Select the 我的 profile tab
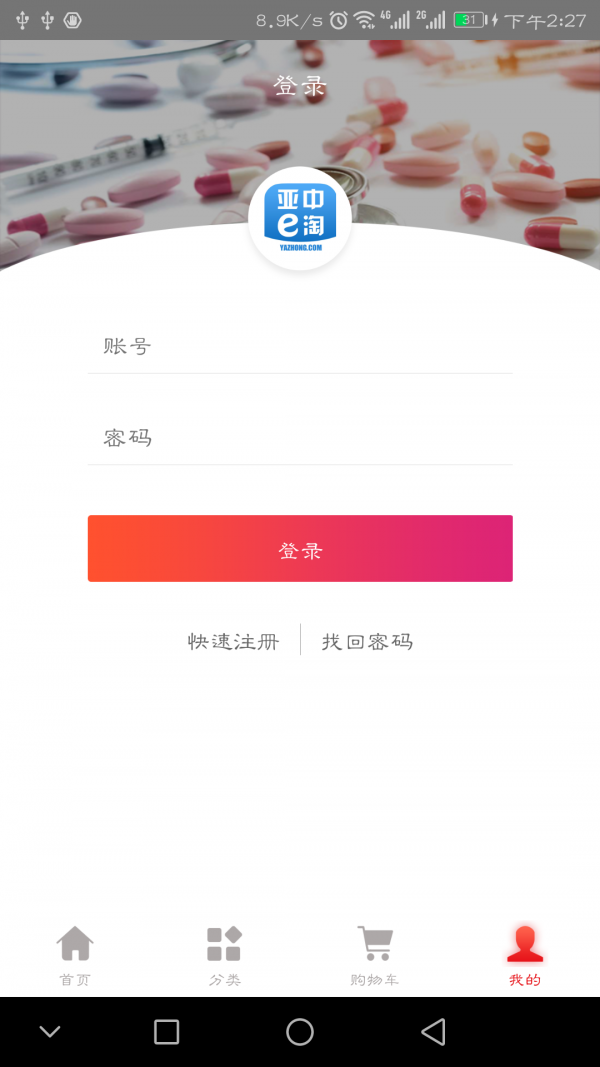 [x=525, y=956]
